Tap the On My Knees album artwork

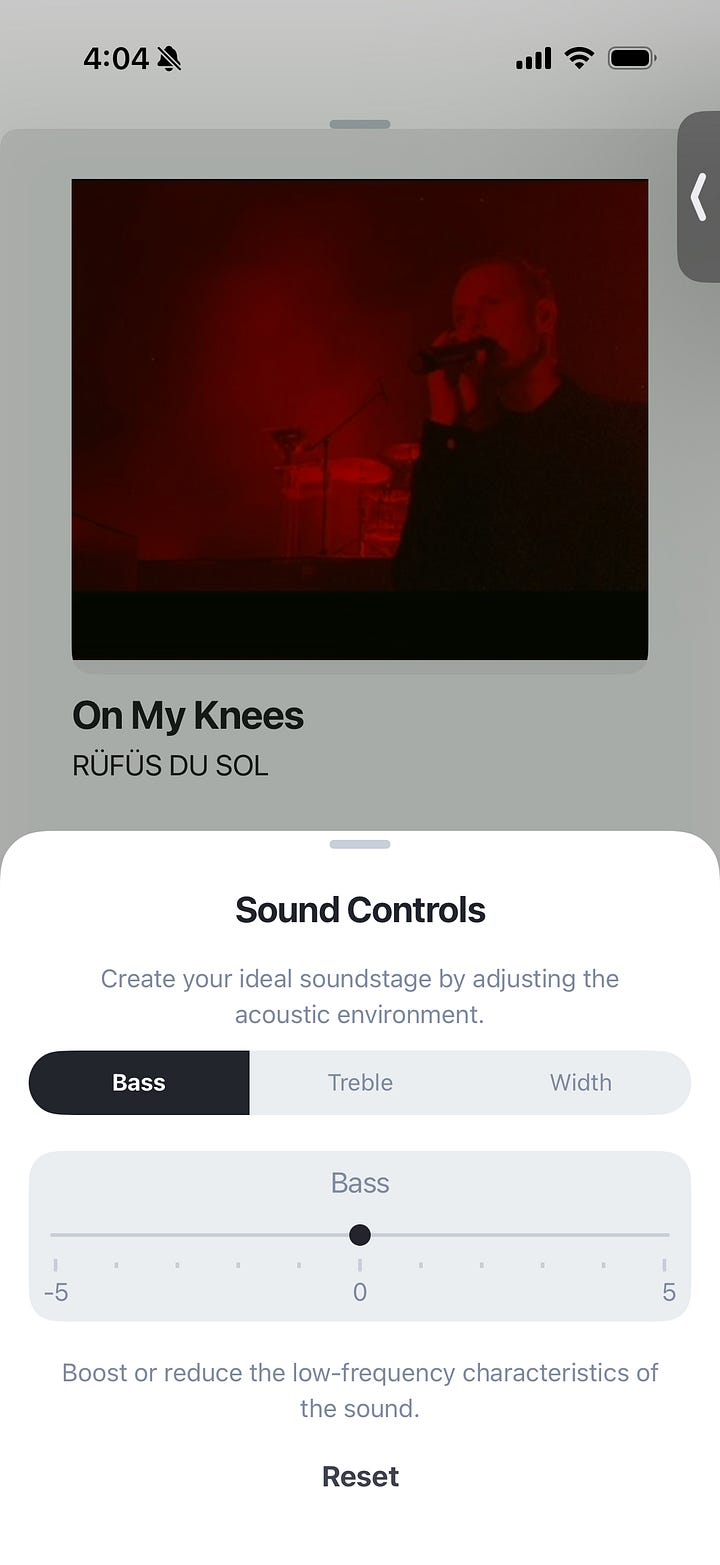(x=360, y=420)
